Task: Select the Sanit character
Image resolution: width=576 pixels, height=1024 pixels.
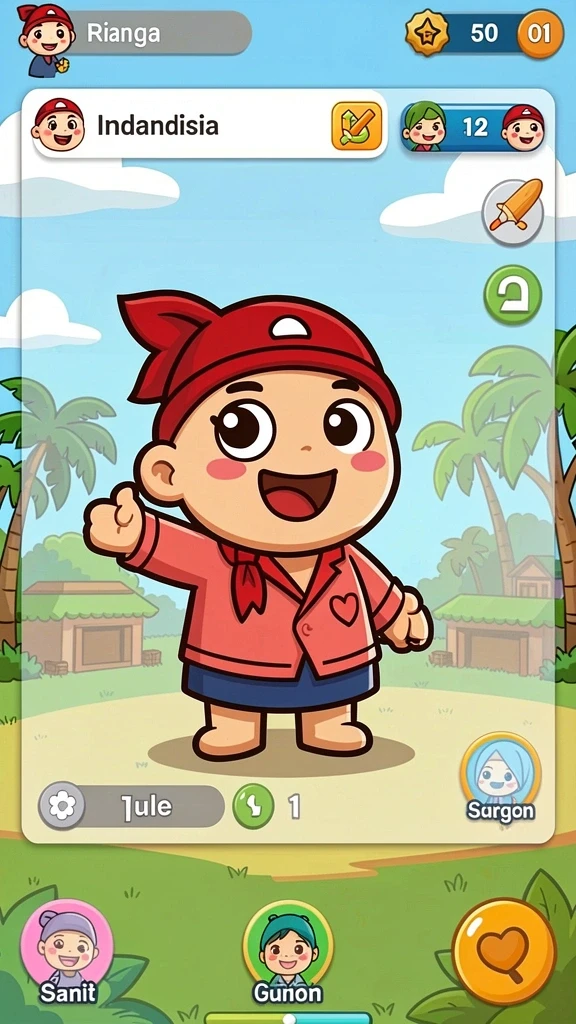Action: click(x=67, y=952)
